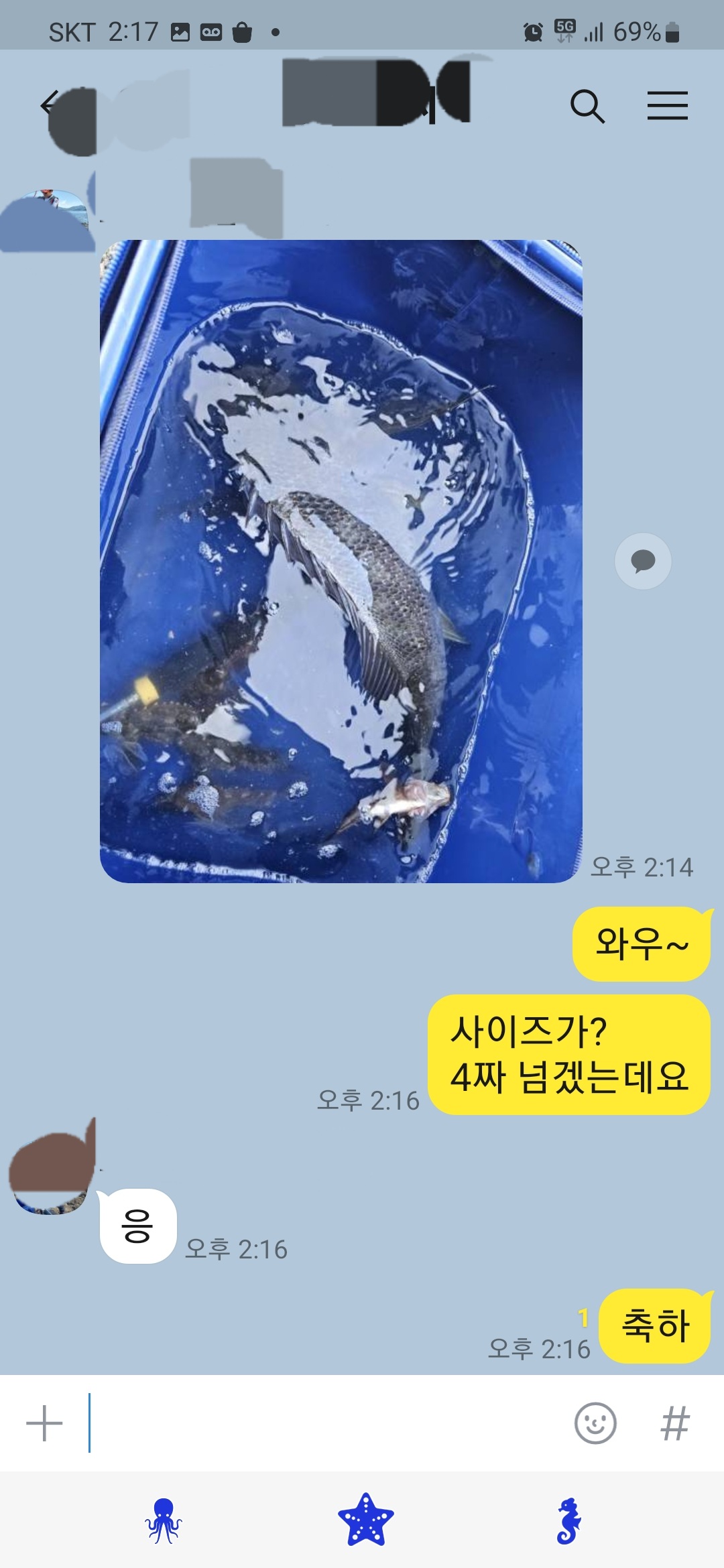Tap the seahorse icon at the bottom

point(568,1520)
